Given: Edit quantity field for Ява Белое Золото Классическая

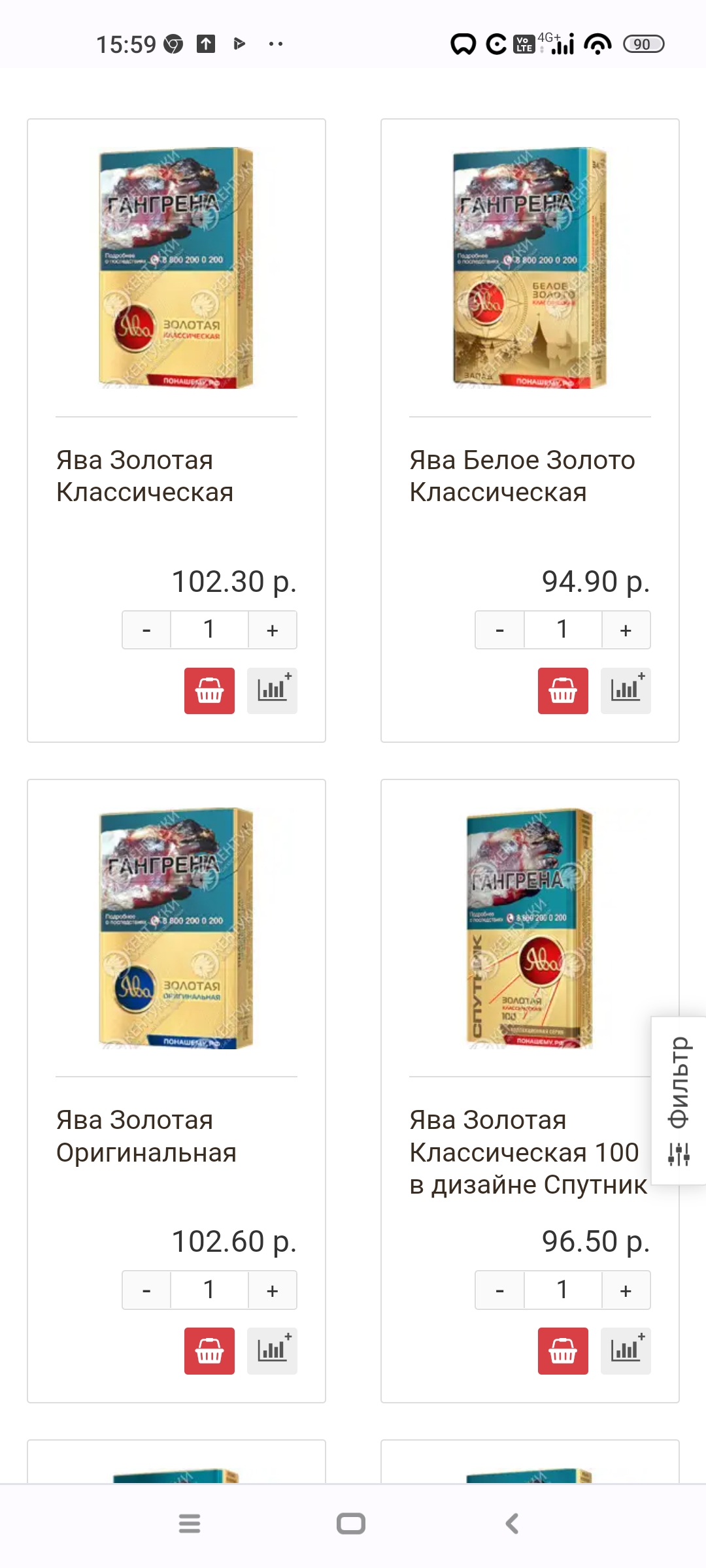Looking at the screenshot, I should click(x=562, y=630).
